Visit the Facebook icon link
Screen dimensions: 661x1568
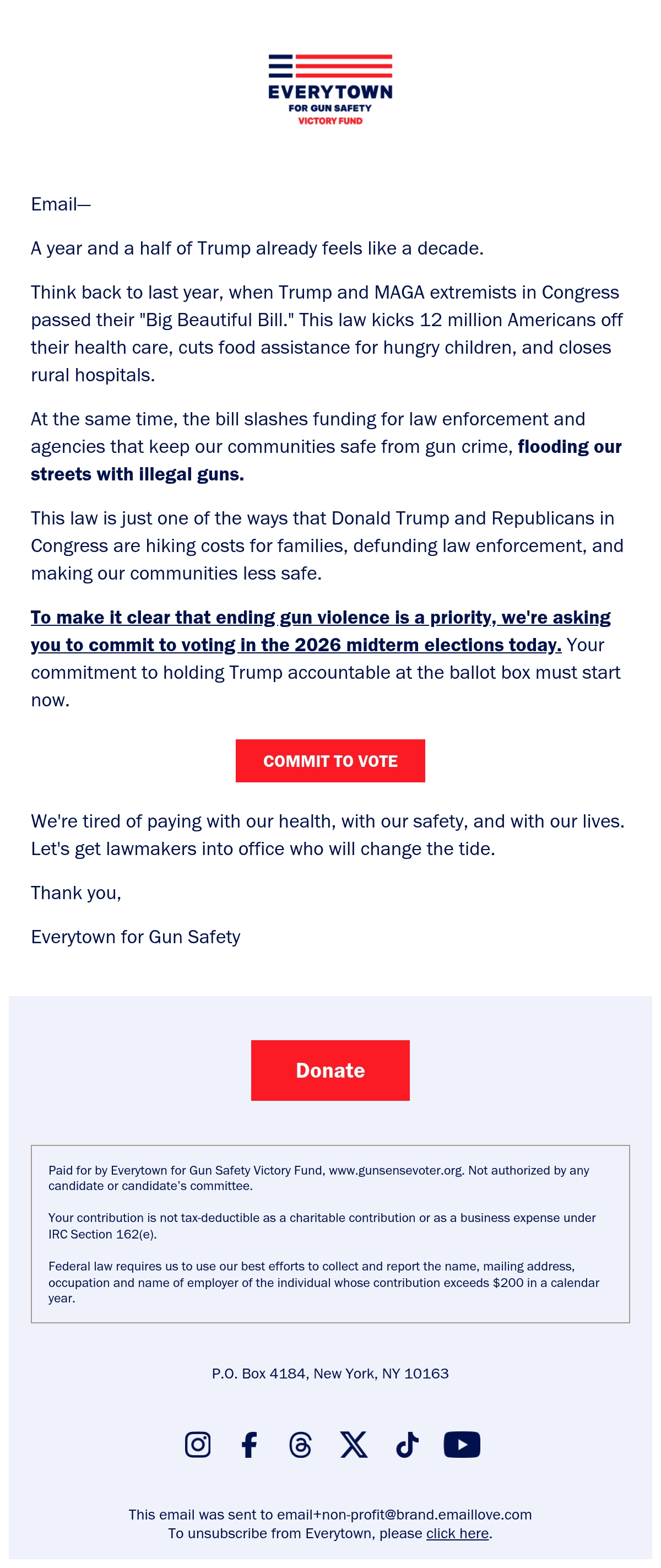tap(249, 1445)
